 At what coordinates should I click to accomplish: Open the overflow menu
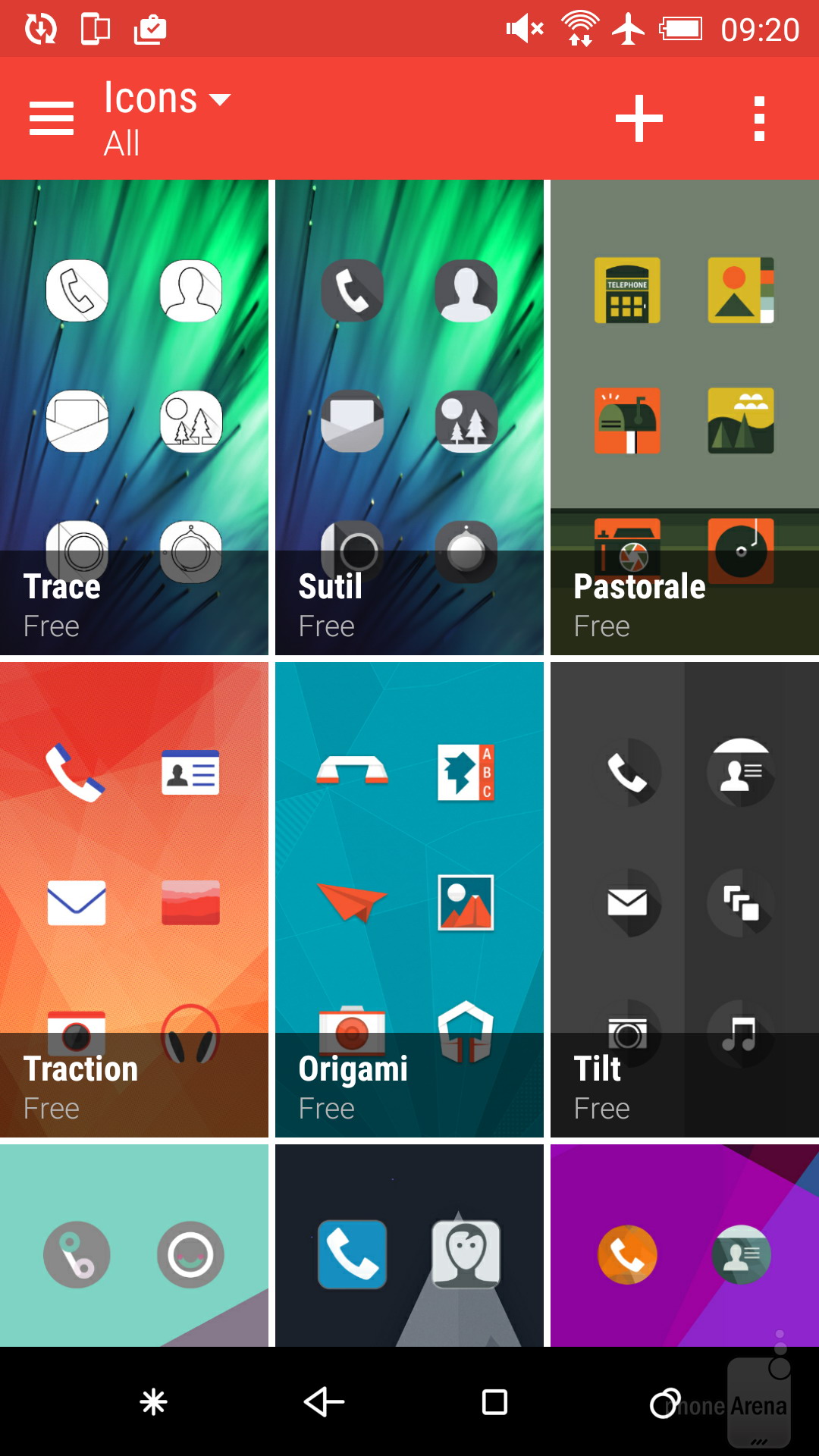click(759, 118)
